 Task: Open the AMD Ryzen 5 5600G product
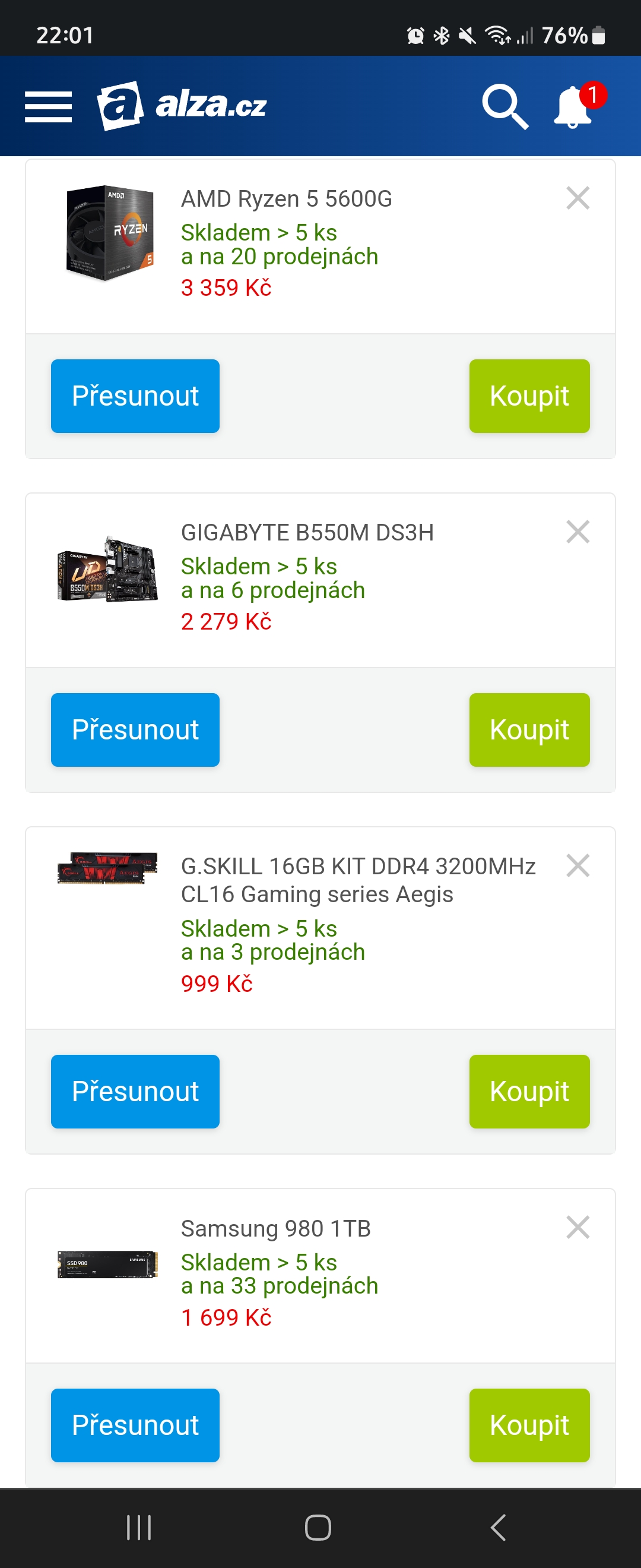coord(287,199)
